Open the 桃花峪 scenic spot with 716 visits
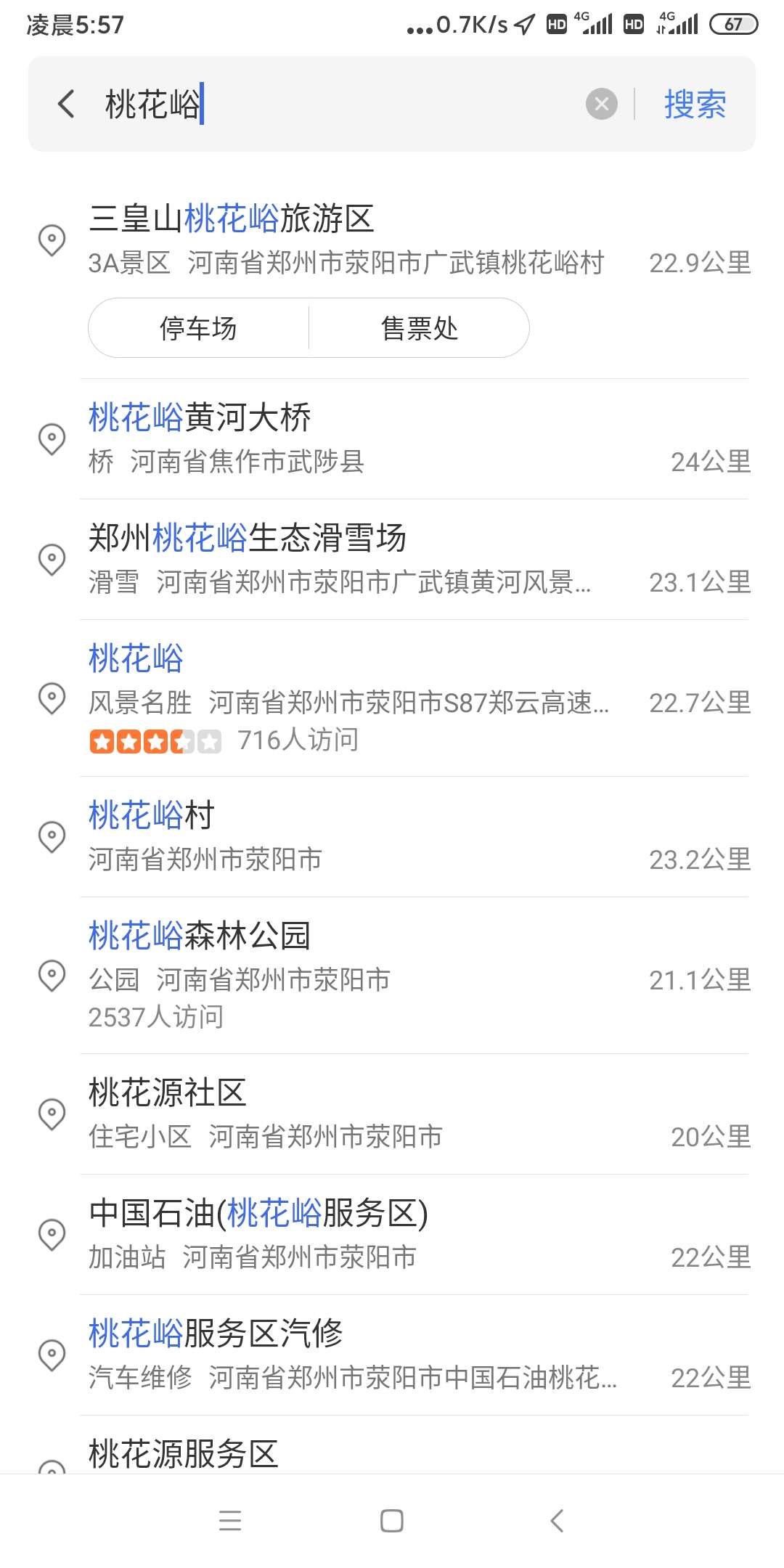 [x=392, y=698]
